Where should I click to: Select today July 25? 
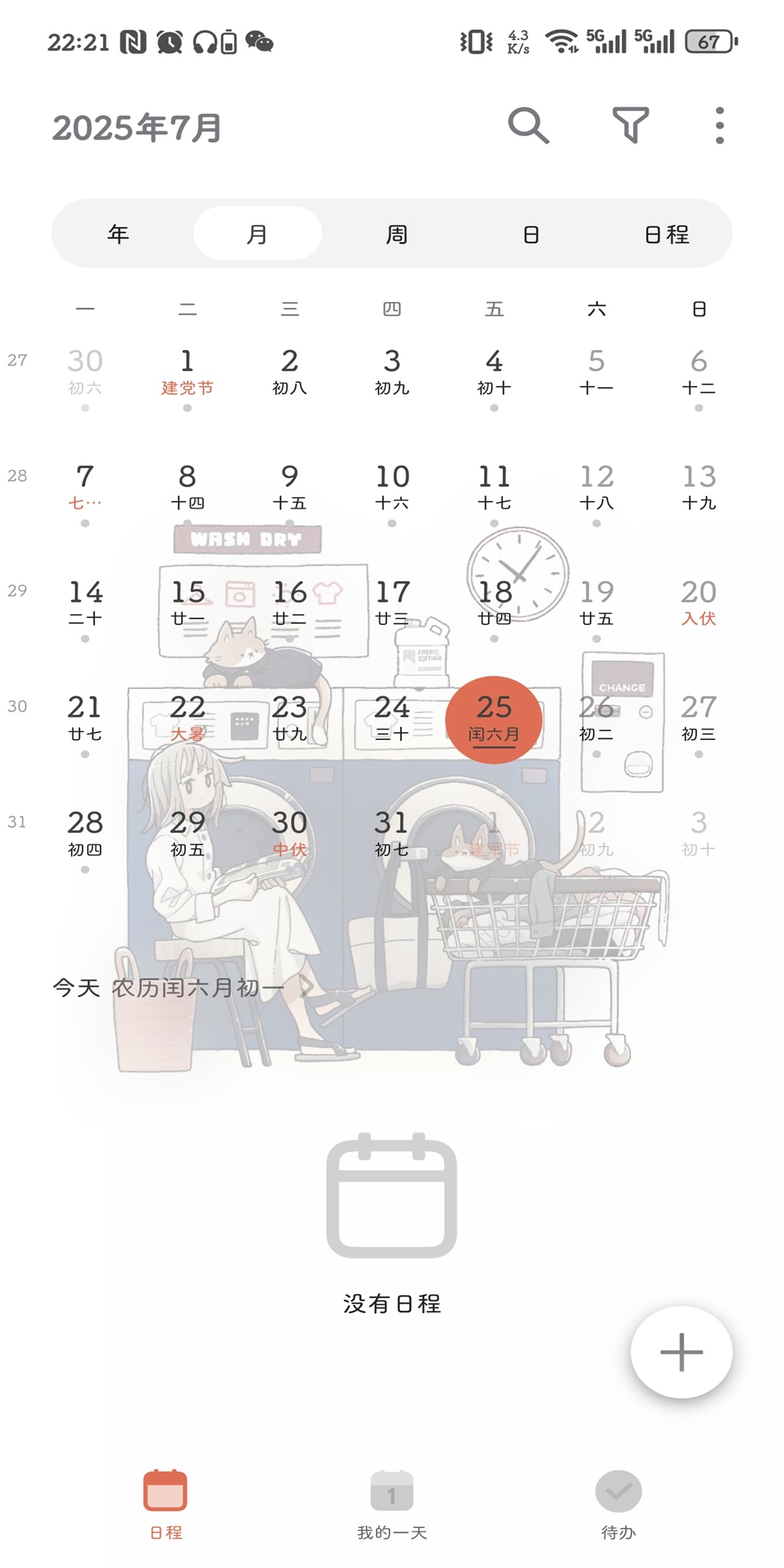pyautogui.click(x=494, y=719)
